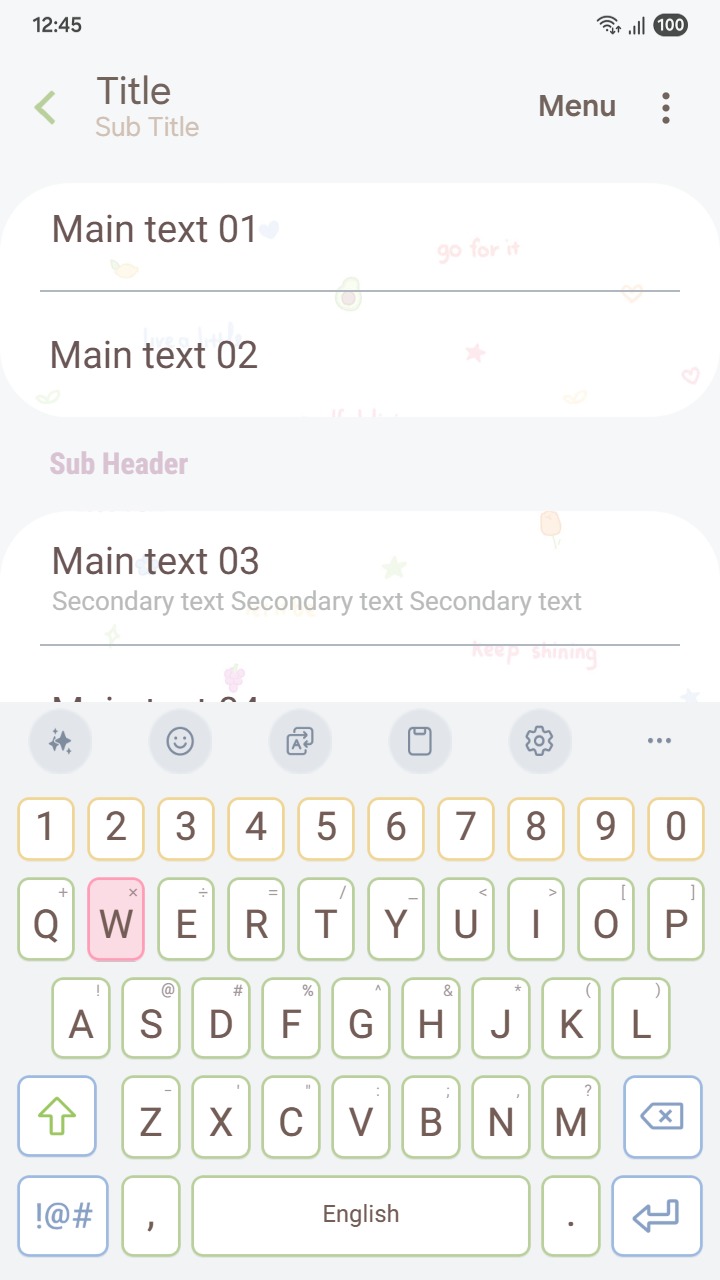Viewport: 720px width, 1280px height.
Task: Expand more keyboard toolbar options
Action: coord(659,741)
